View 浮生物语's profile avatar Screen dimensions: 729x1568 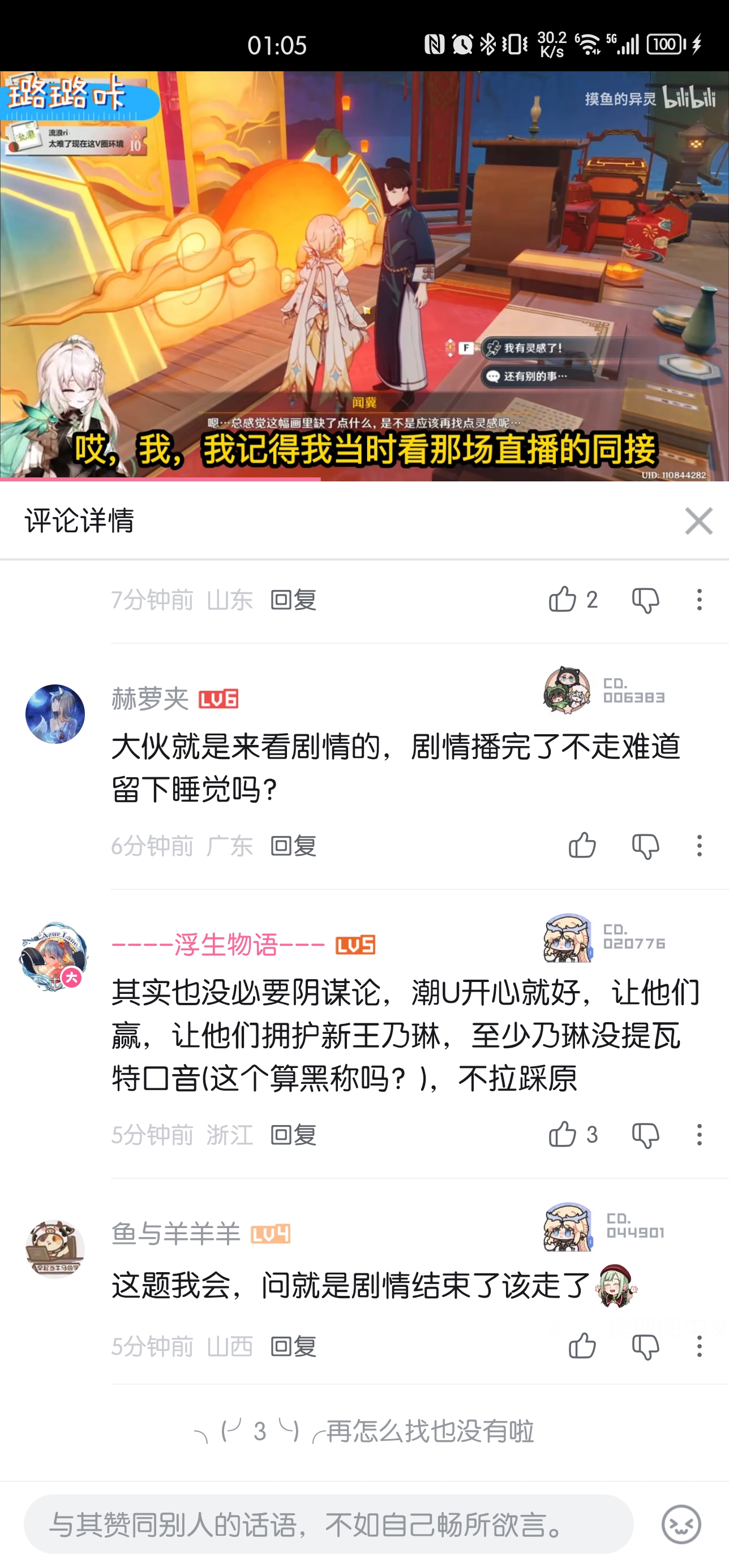click(55, 958)
